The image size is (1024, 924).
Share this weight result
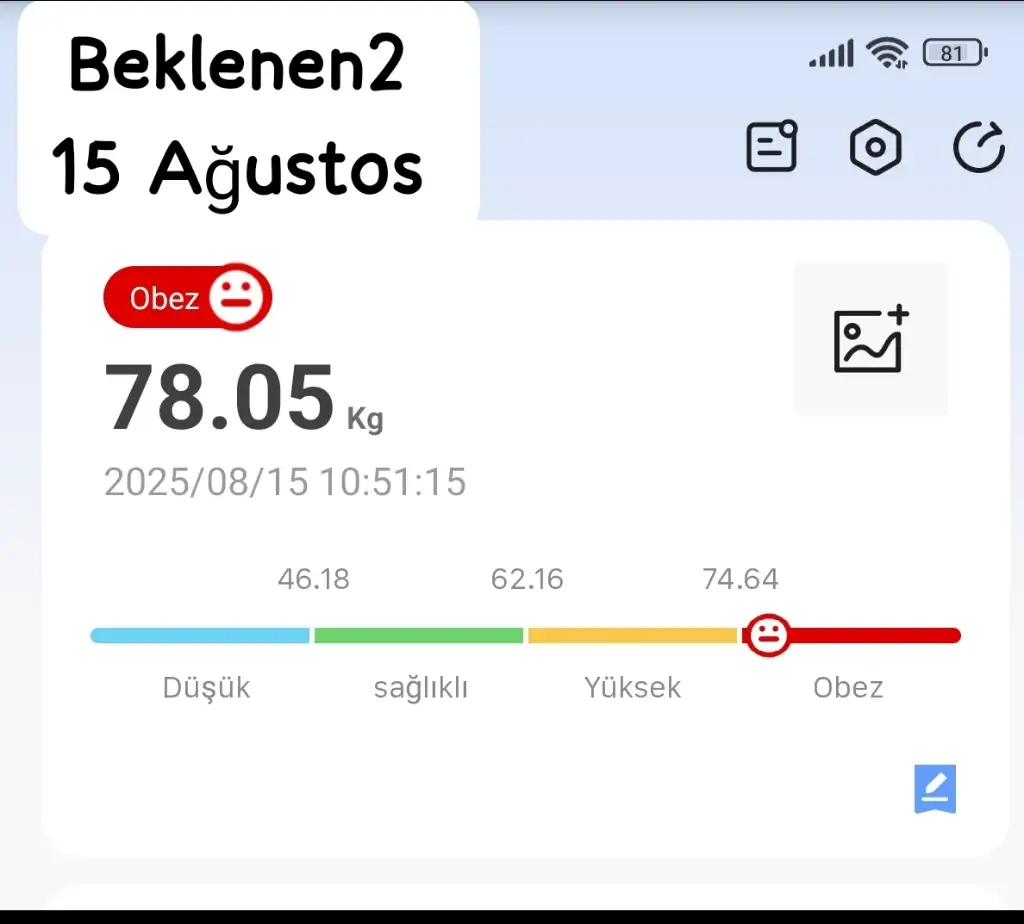pyautogui.click(x=978, y=148)
